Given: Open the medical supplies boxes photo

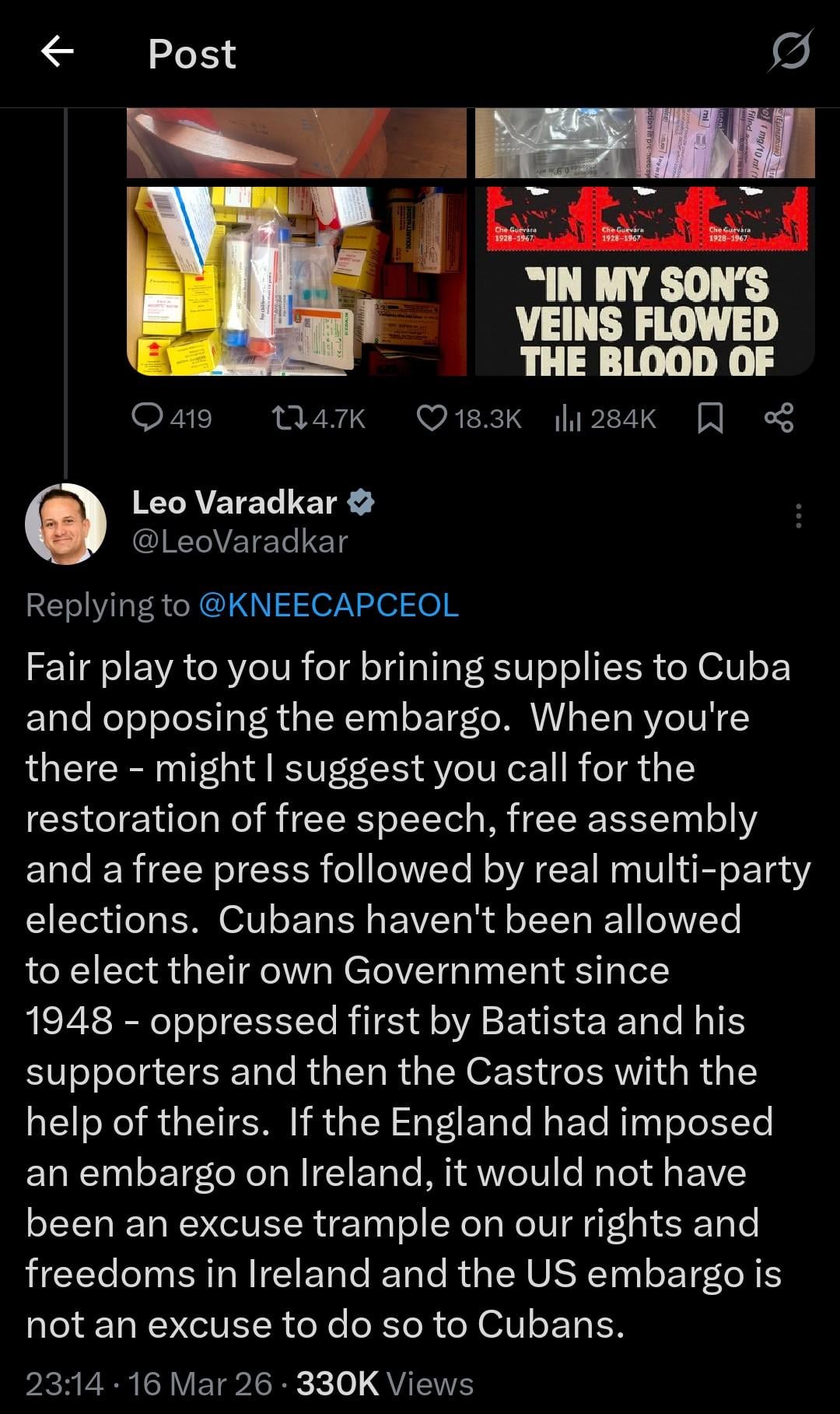Looking at the screenshot, I should pos(296,280).
